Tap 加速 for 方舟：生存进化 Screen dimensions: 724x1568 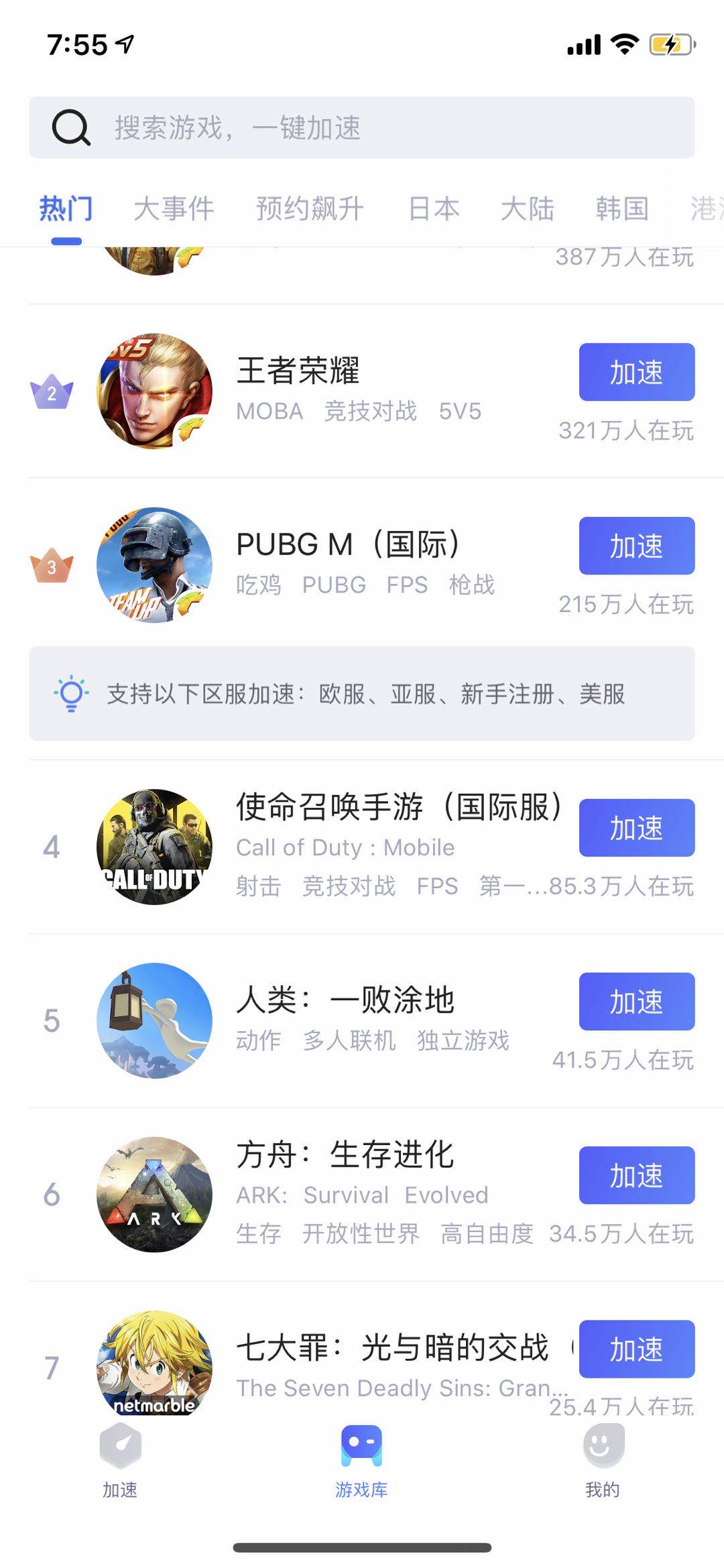tap(636, 1174)
